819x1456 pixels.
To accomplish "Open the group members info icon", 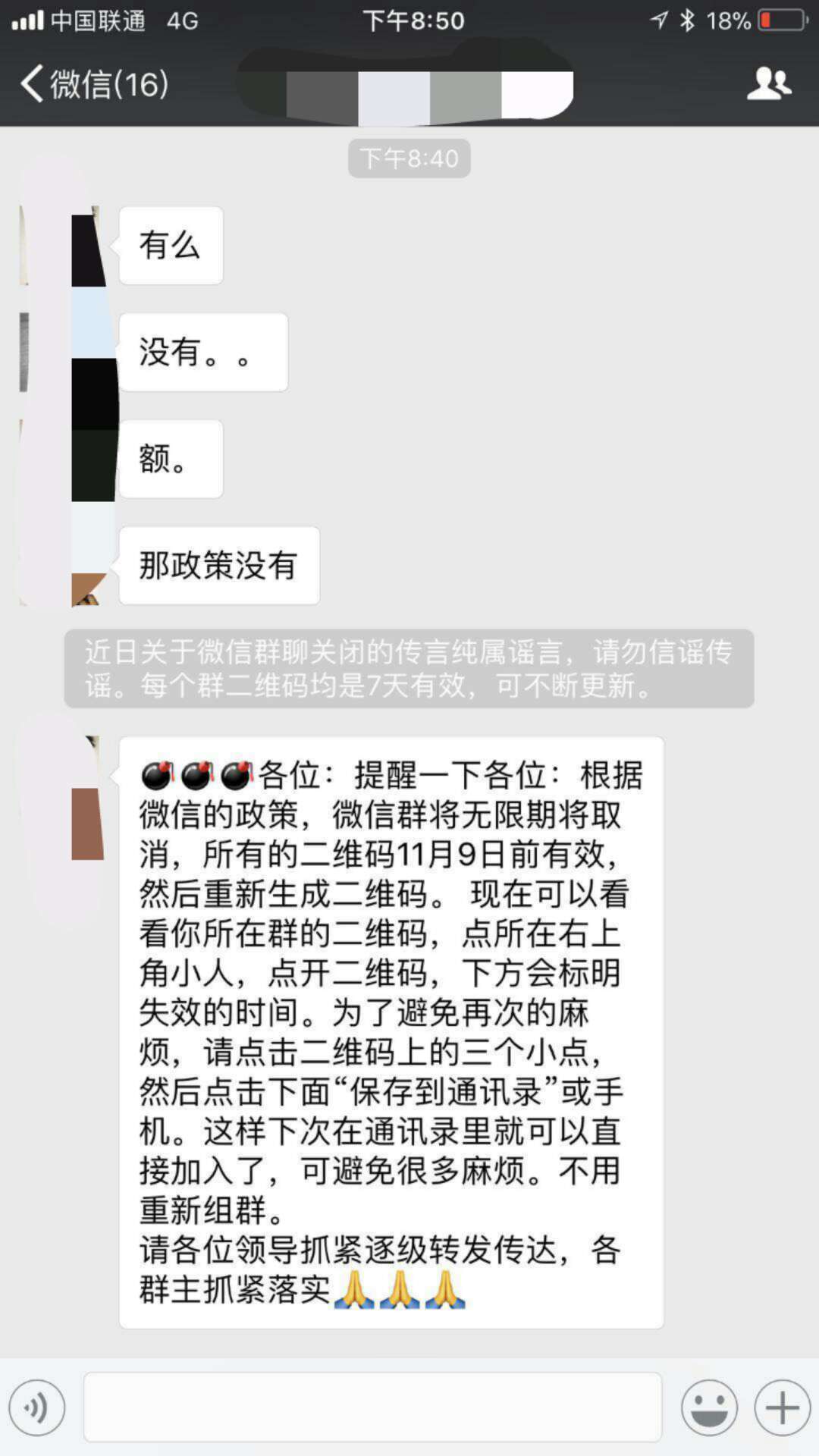I will (x=768, y=83).
